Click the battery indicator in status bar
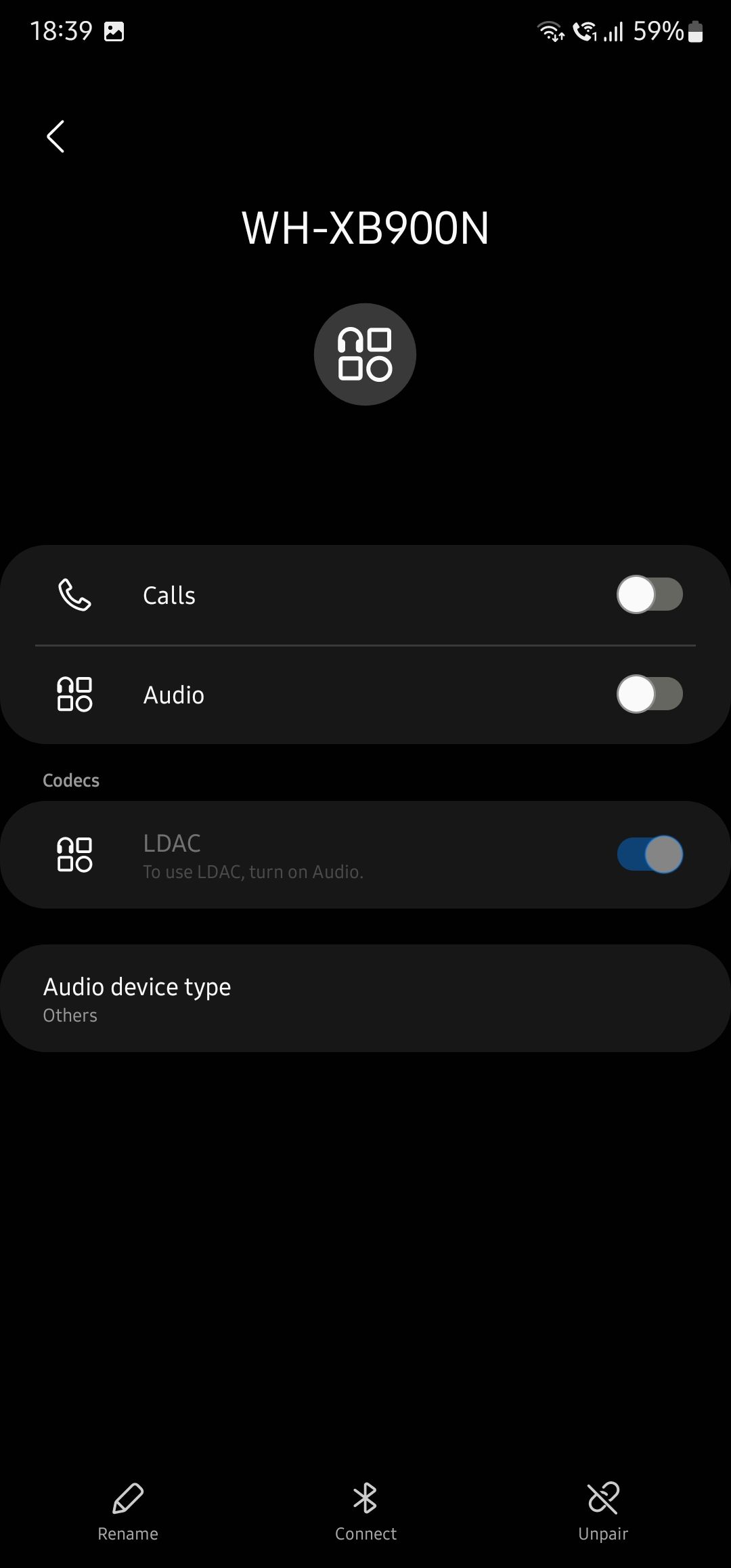This screenshot has height=1568, width=731. click(696, 30)
